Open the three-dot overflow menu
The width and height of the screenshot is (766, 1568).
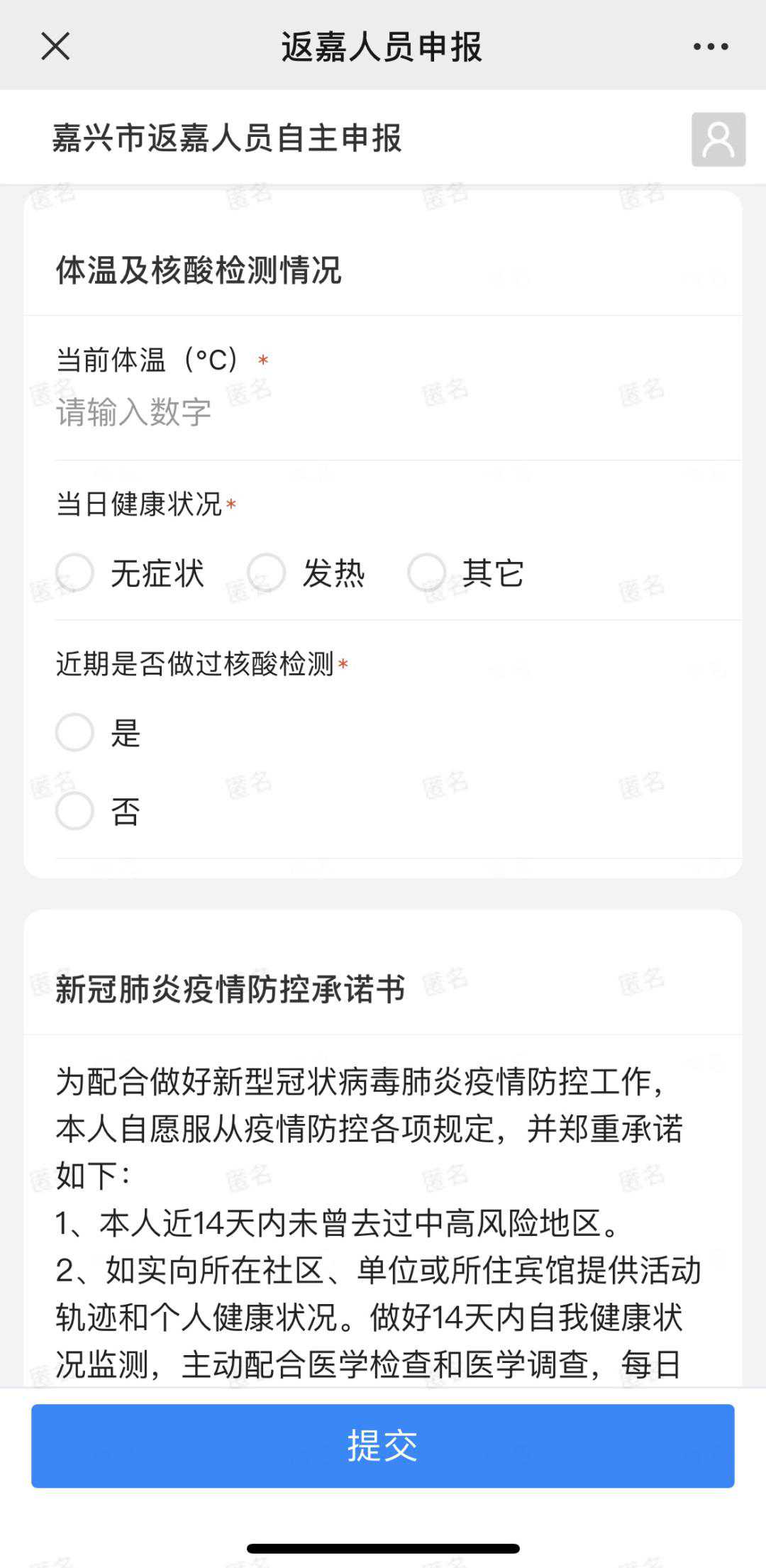(711, 47)
